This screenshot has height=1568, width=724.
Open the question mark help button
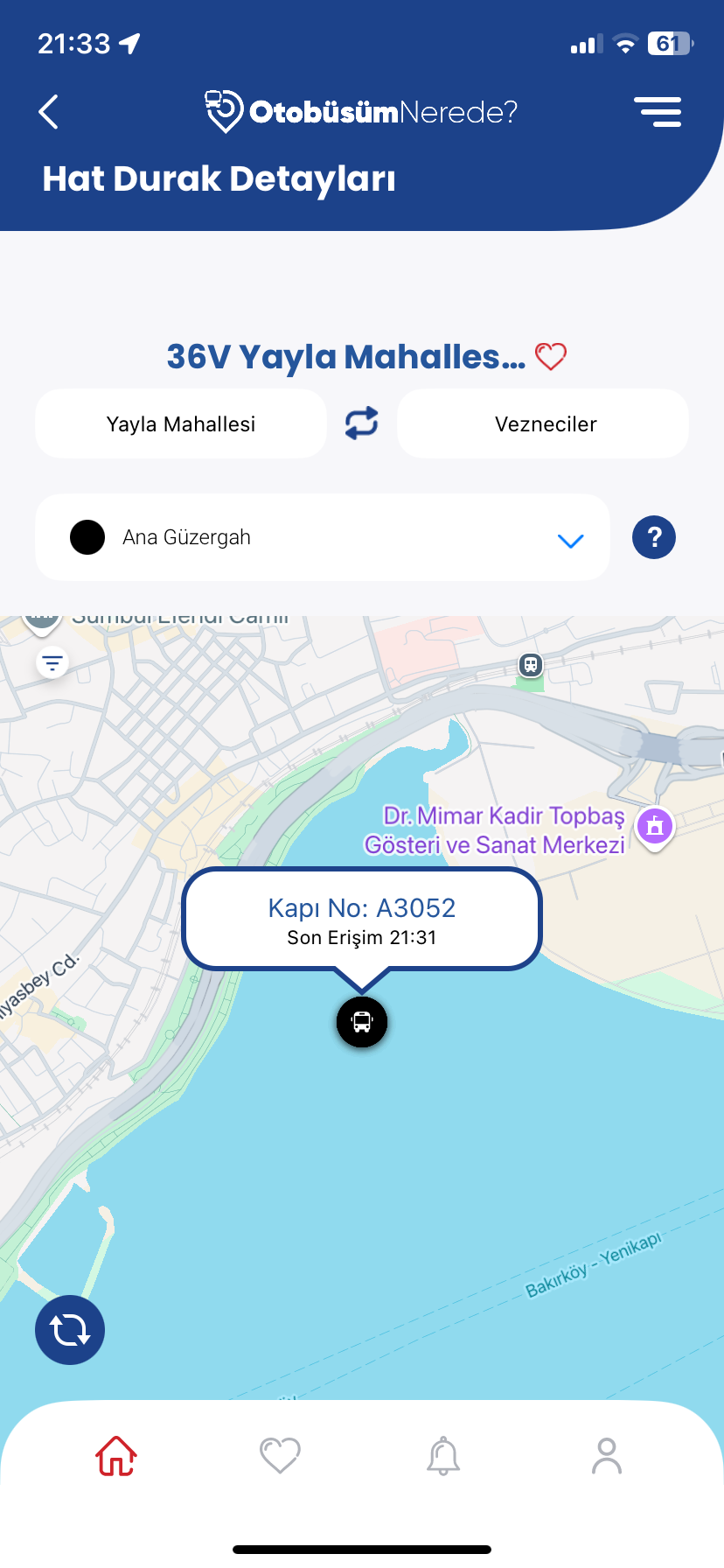tap(654, 537)
